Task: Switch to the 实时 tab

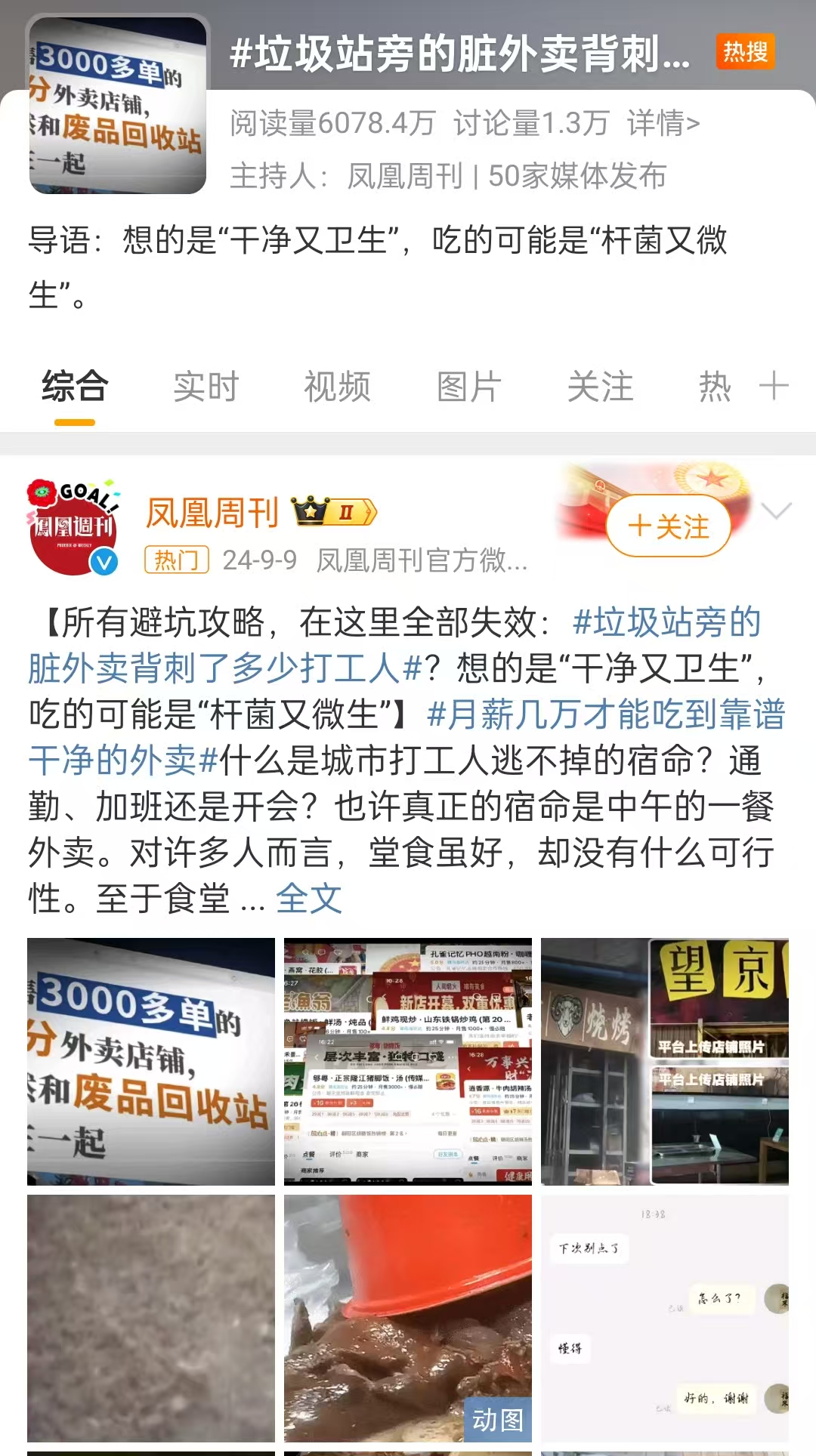Action: pyautogui.click(x=206, y=387)
